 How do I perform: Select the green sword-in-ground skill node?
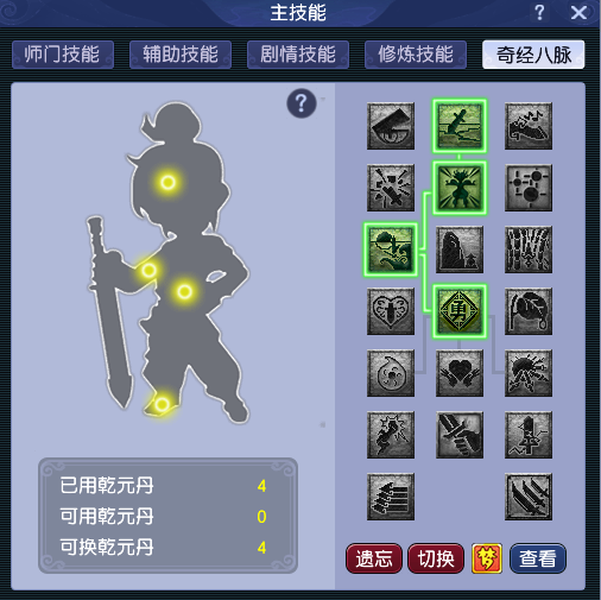click(x=460, y=126)
